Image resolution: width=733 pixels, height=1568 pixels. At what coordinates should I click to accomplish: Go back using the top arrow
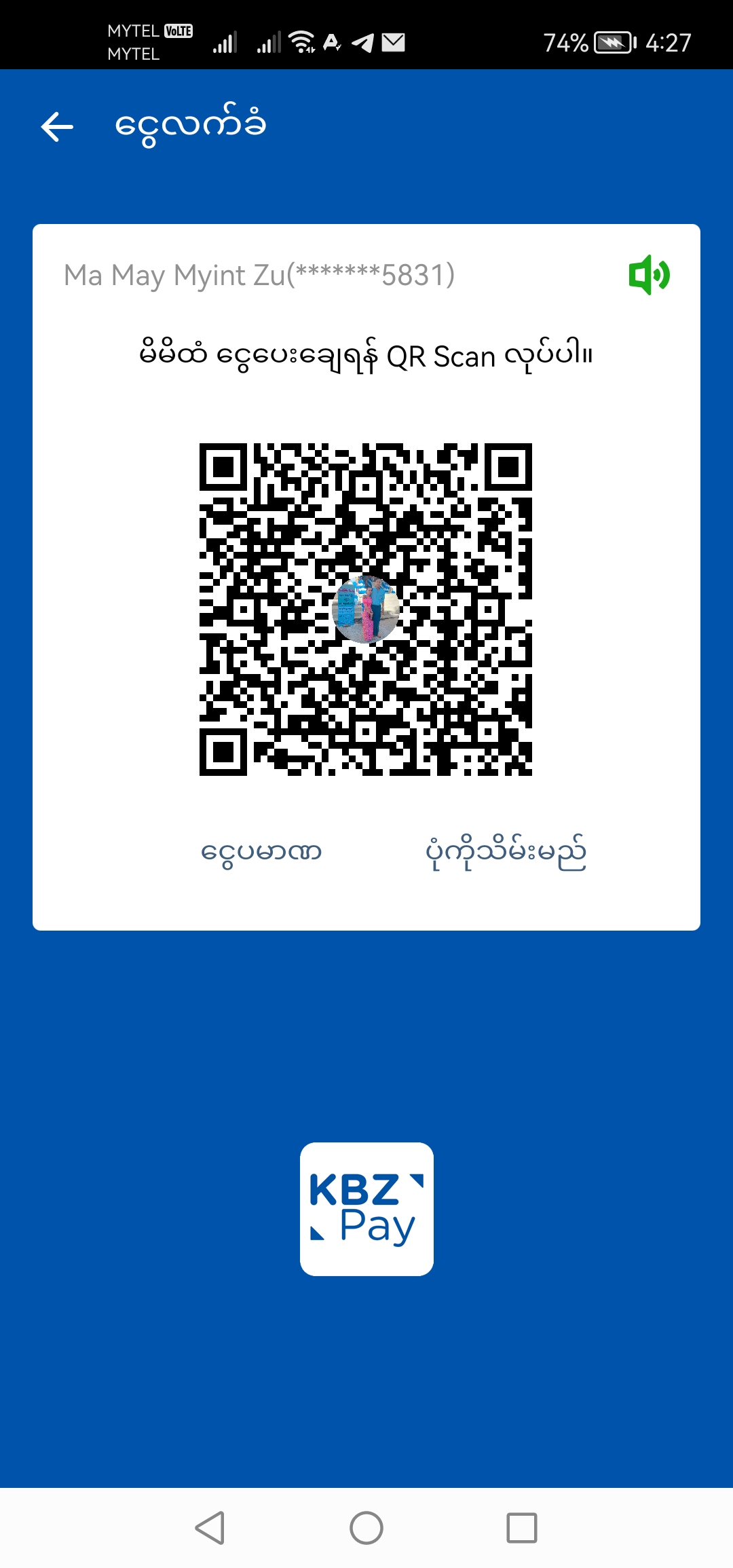[x=57, y=127]
